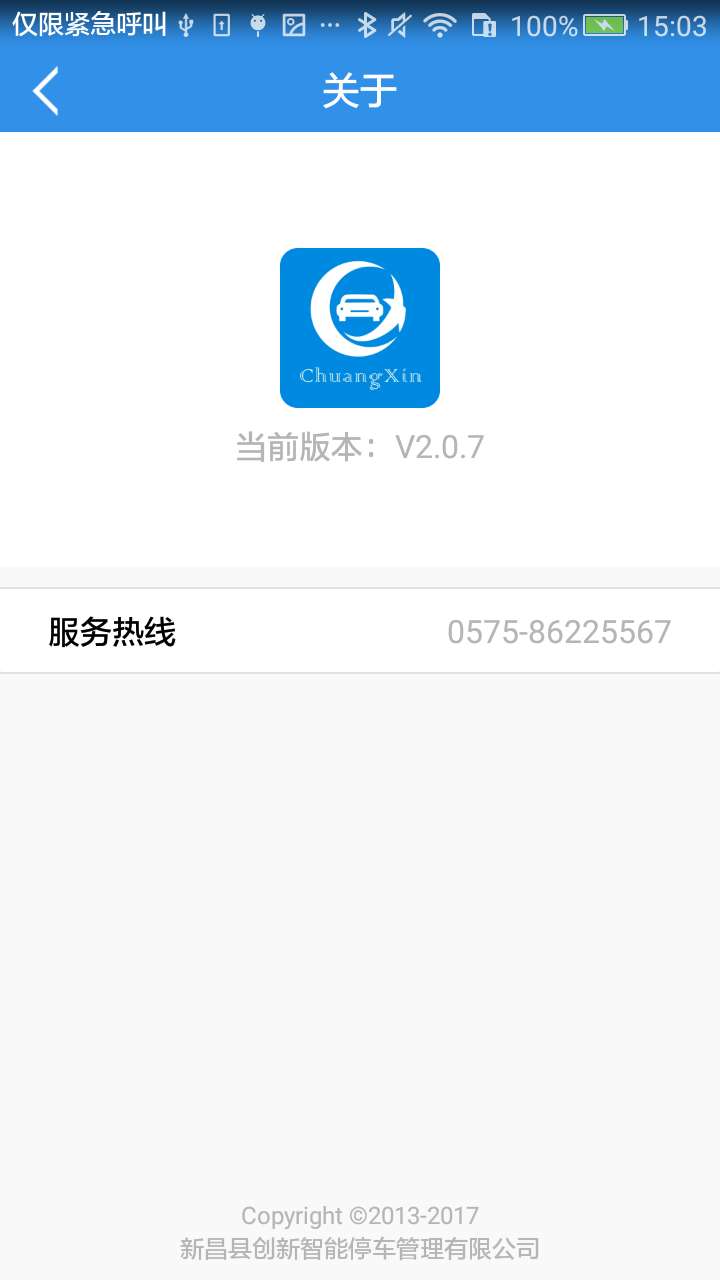Open the 服务热线 hotline row

click(x=360, y=631)
